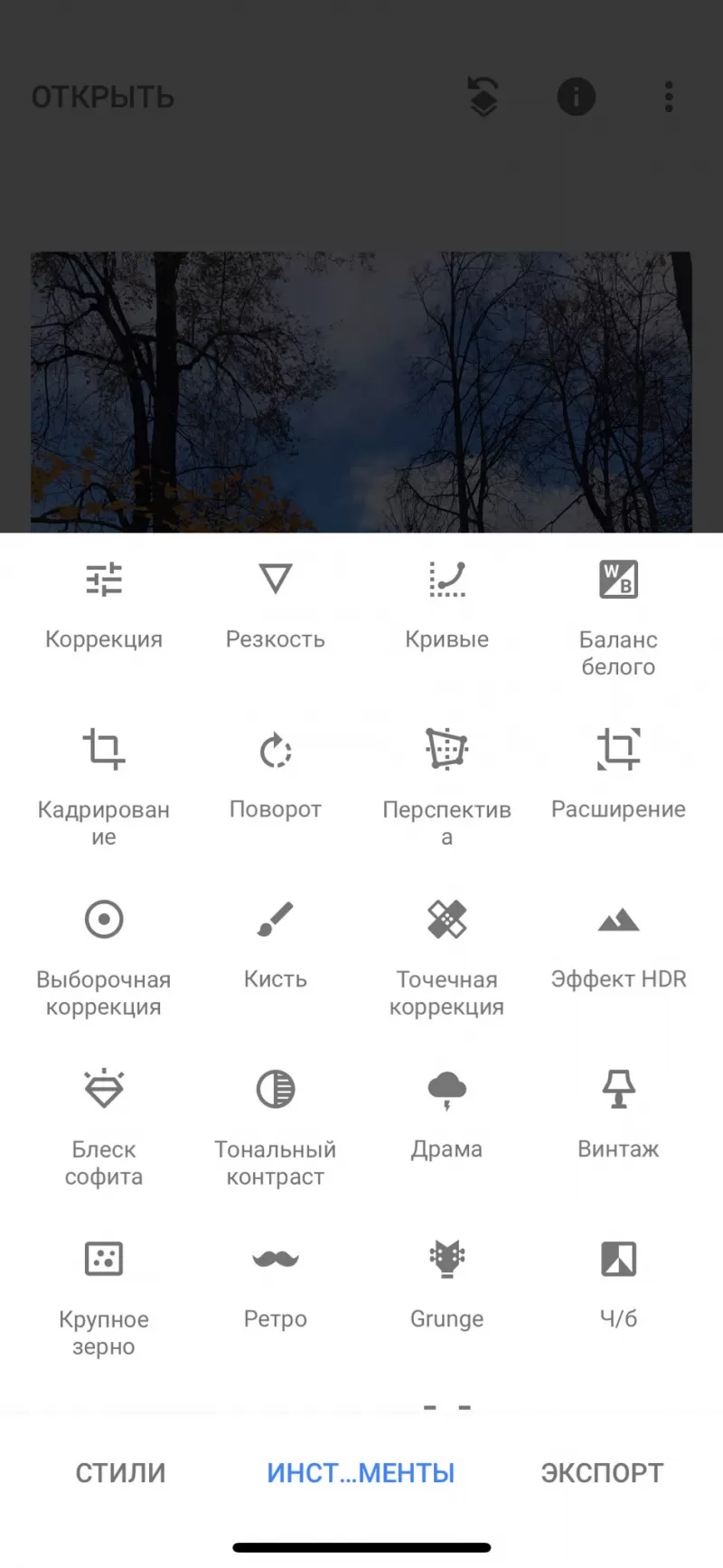Choose Баланс белого tool
Viewport: 723px width, 1568px height.
[x=618, y=615]
